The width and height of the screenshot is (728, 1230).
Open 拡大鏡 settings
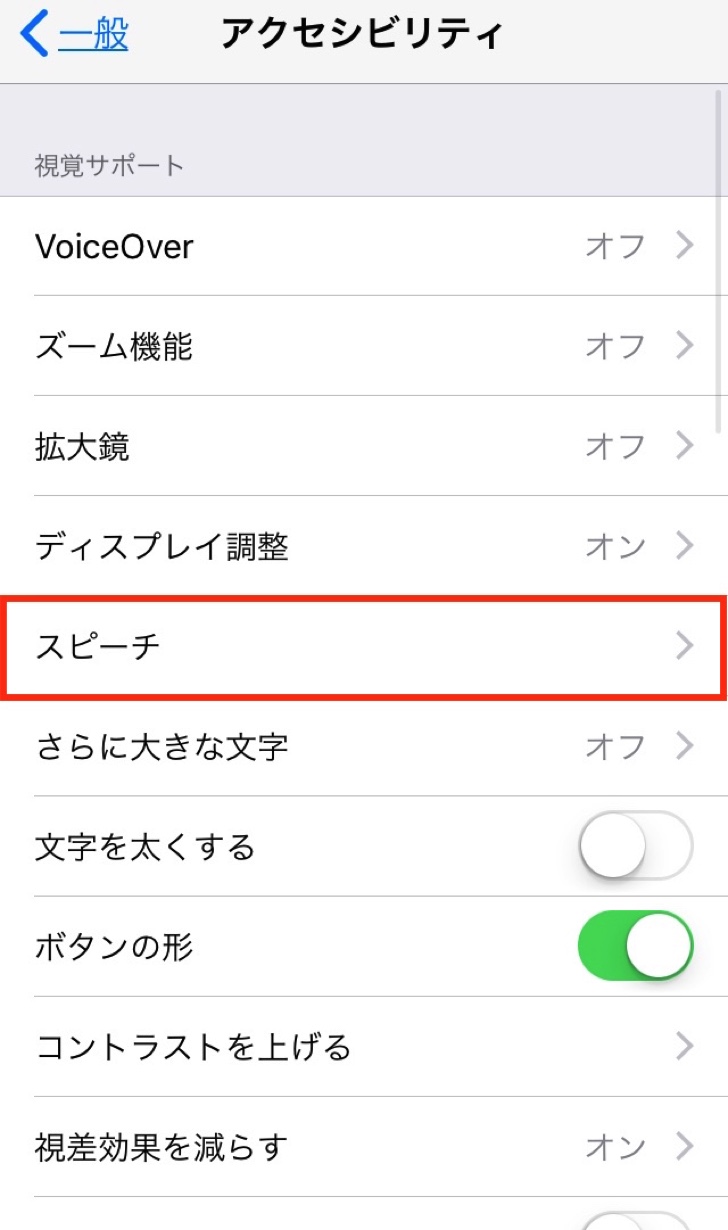364,446
